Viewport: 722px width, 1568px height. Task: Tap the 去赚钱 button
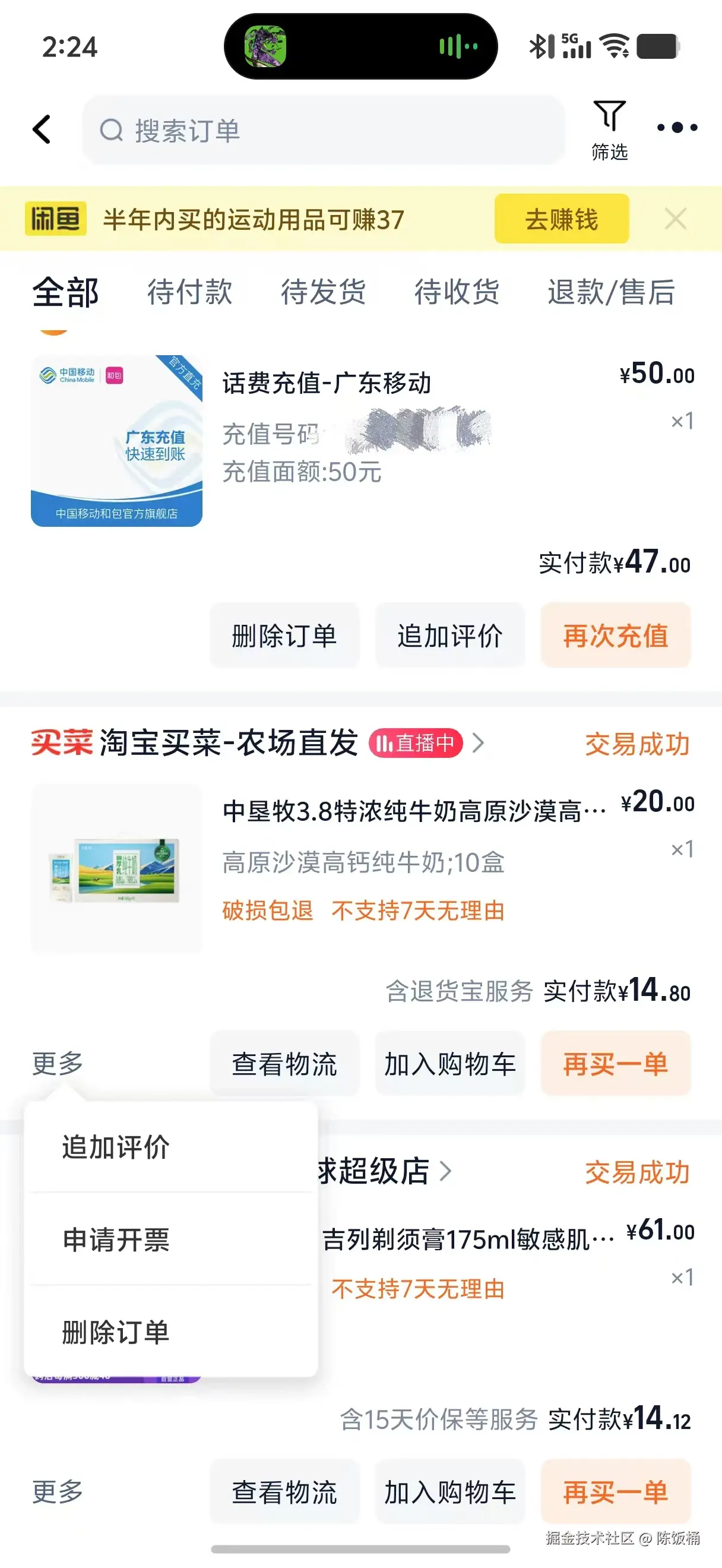tap(561, 219)
